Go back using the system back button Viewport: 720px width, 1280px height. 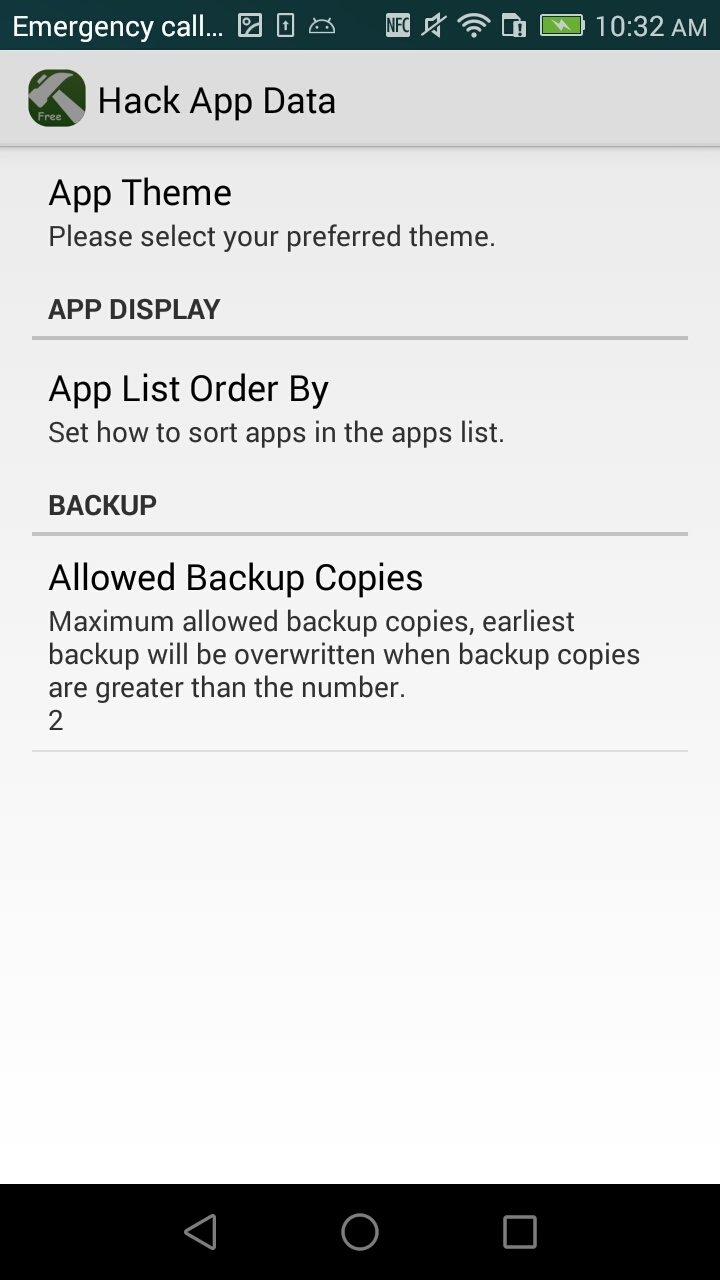point(201,1232)
